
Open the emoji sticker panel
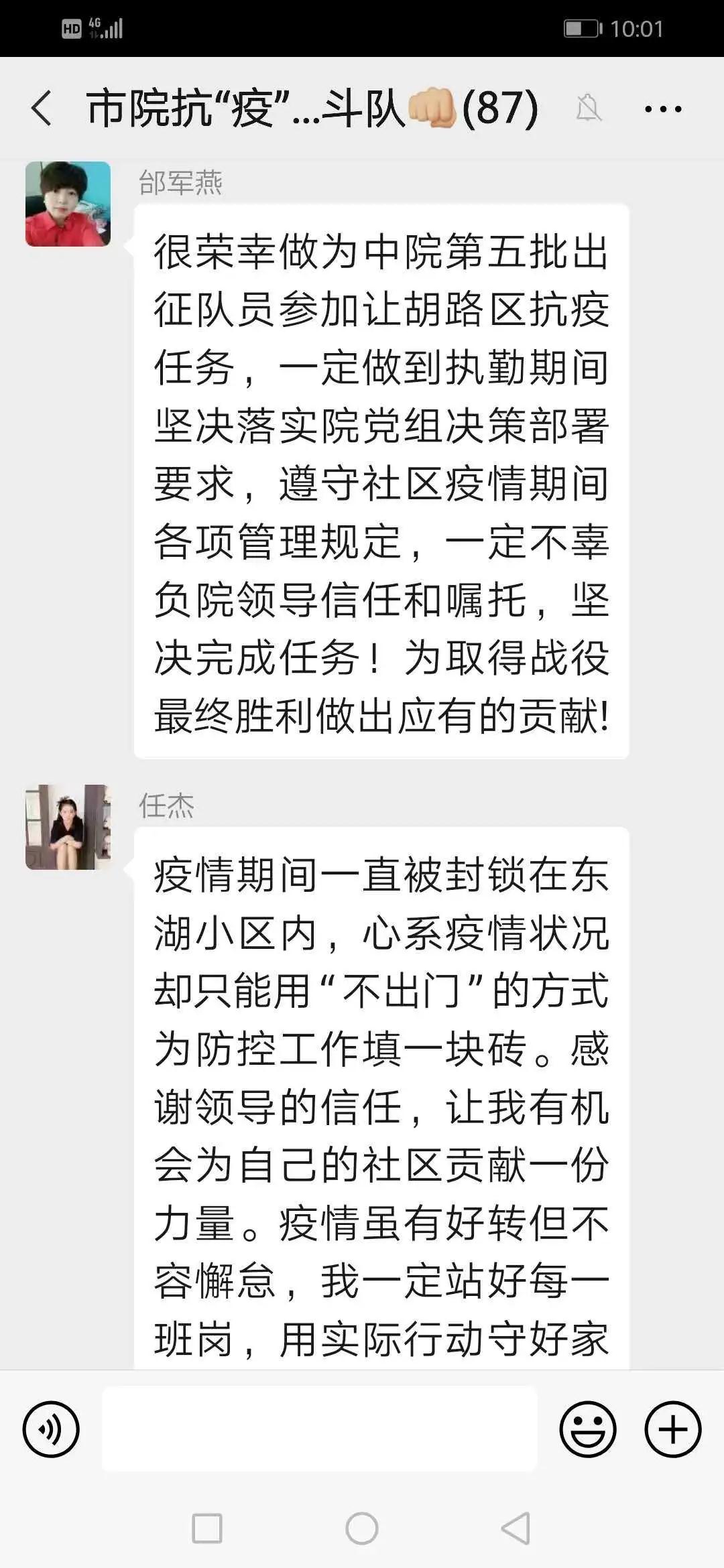(587, 1429)
